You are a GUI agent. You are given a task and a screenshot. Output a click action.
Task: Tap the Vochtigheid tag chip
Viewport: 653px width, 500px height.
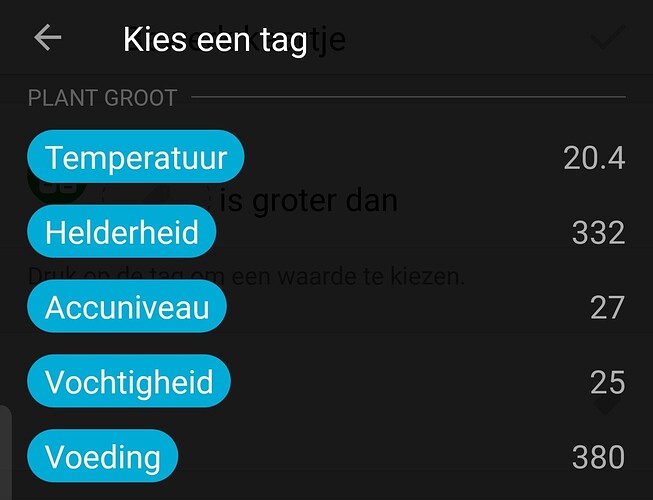coord(129,383)
